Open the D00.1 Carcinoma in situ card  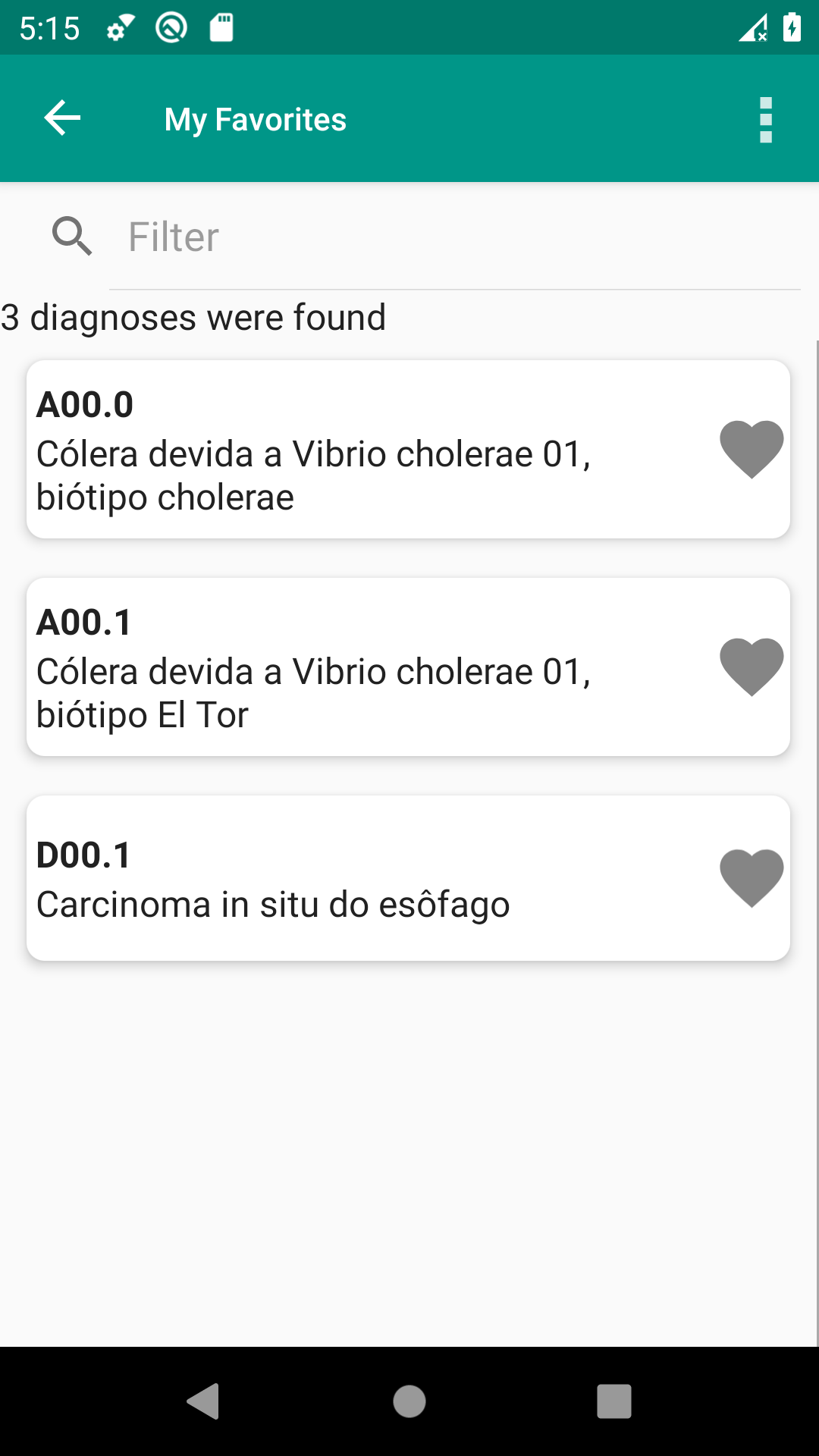(408, 878)
